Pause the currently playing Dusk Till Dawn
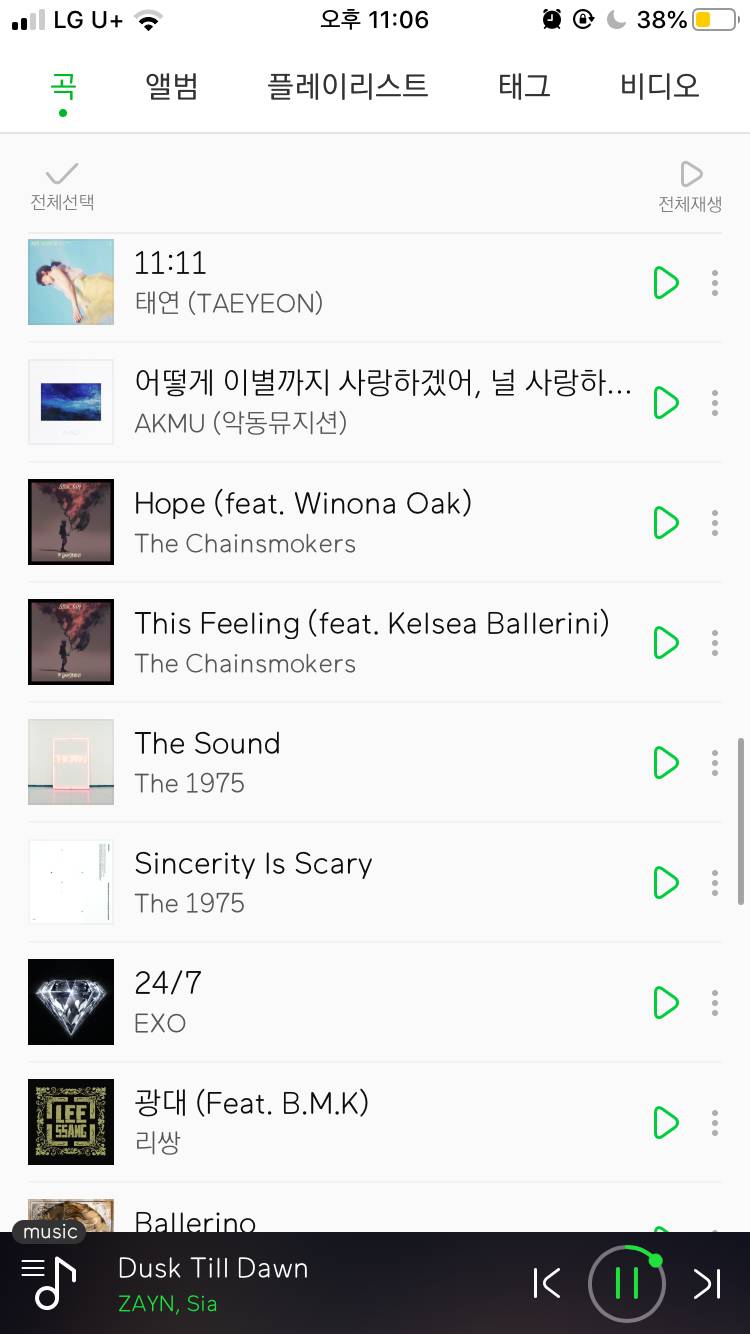This screenshot has width=750, height=1334. click(x=626, y=1283)
